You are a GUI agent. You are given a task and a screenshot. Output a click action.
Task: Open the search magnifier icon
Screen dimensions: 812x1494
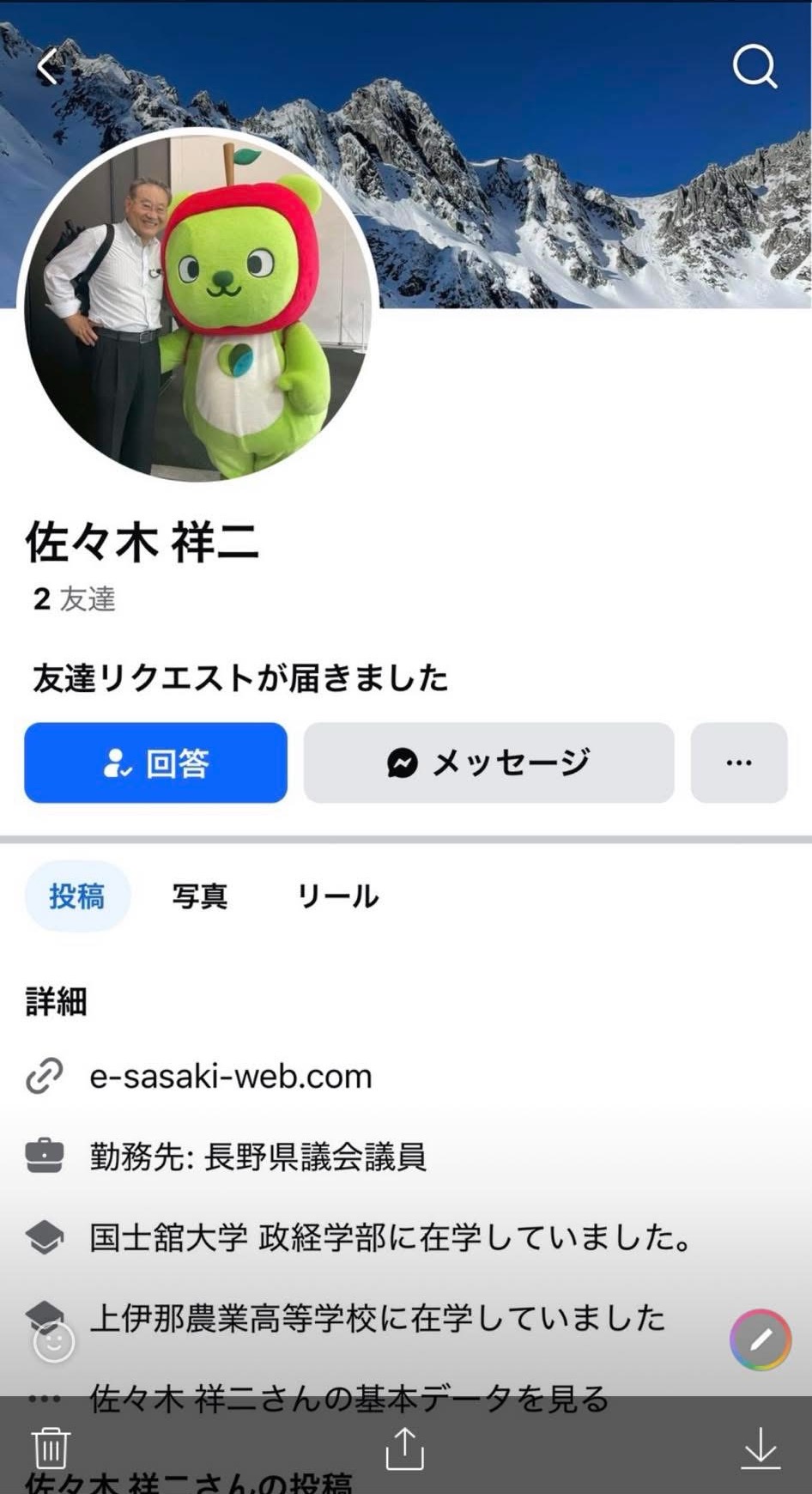[x=754, y=66]
